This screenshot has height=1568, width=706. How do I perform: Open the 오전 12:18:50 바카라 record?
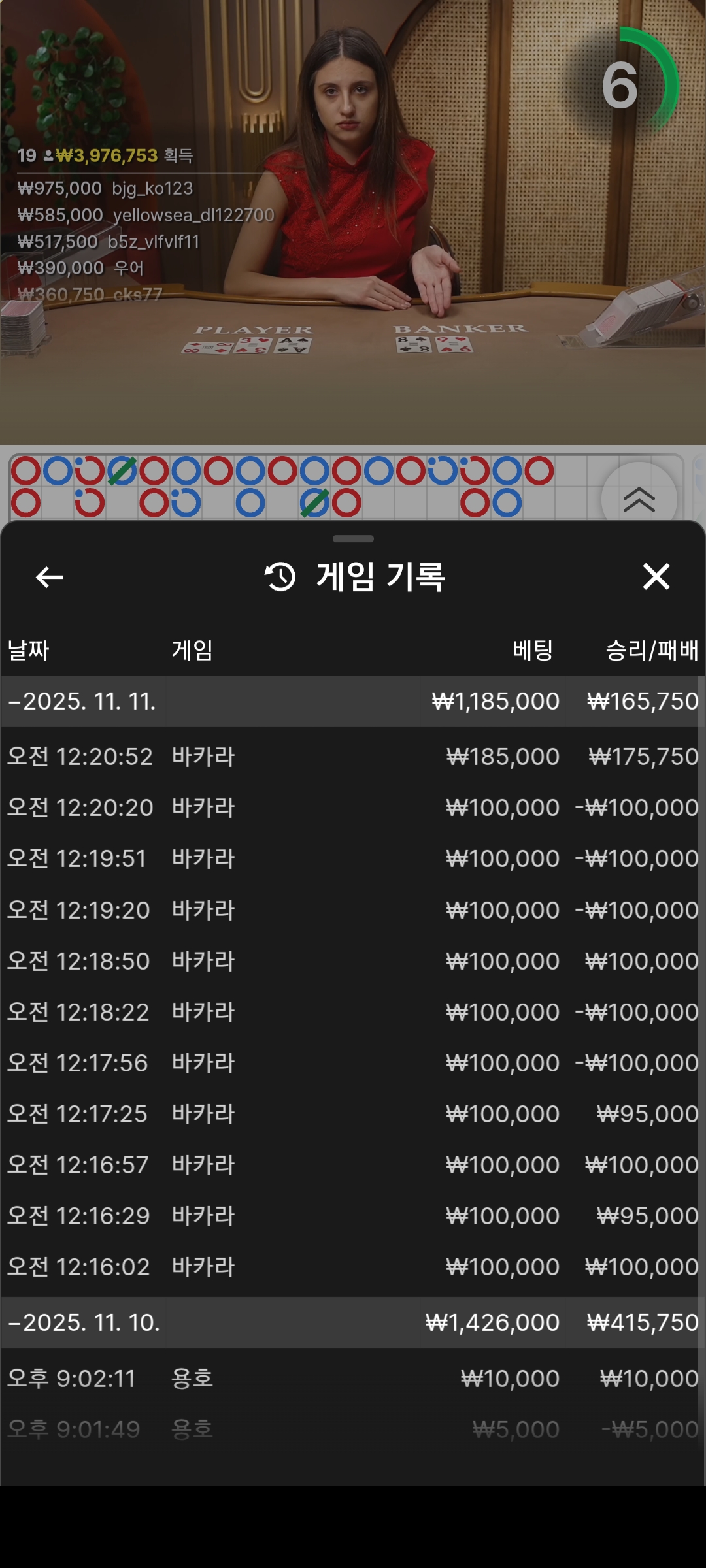[x=353, y=961]
